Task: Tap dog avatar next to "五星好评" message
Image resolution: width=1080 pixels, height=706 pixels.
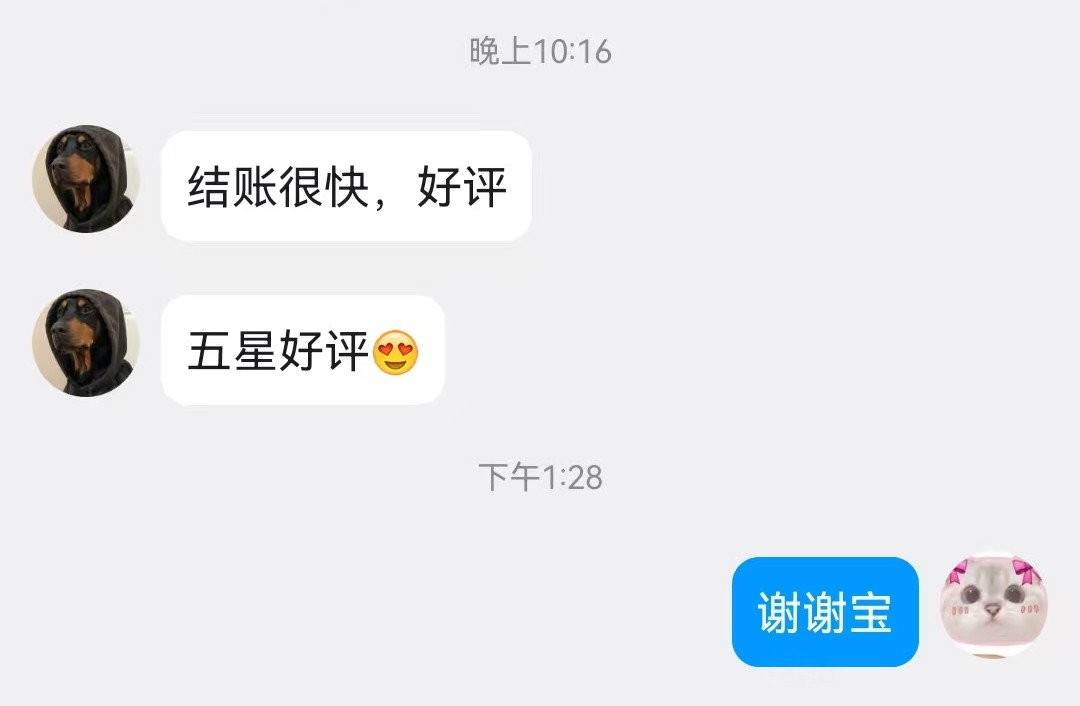Action: [x=86, y=344]
